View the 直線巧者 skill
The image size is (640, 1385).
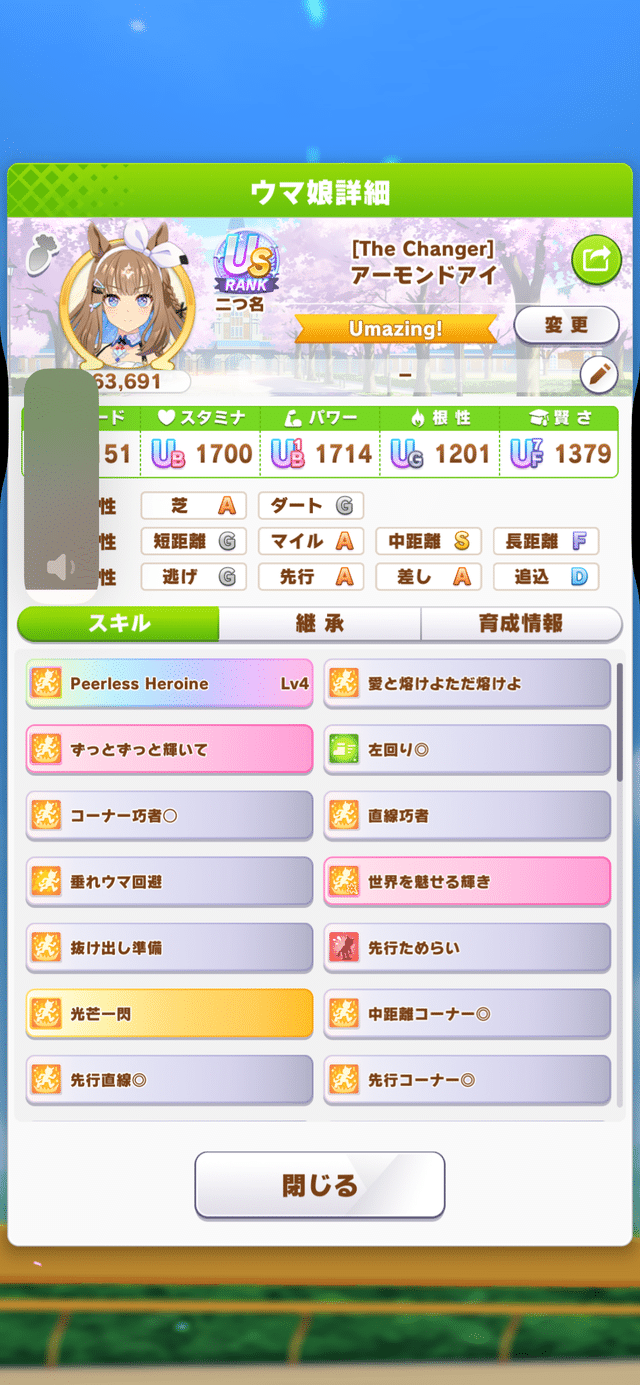pyautogui.click(x=467, y=816)
